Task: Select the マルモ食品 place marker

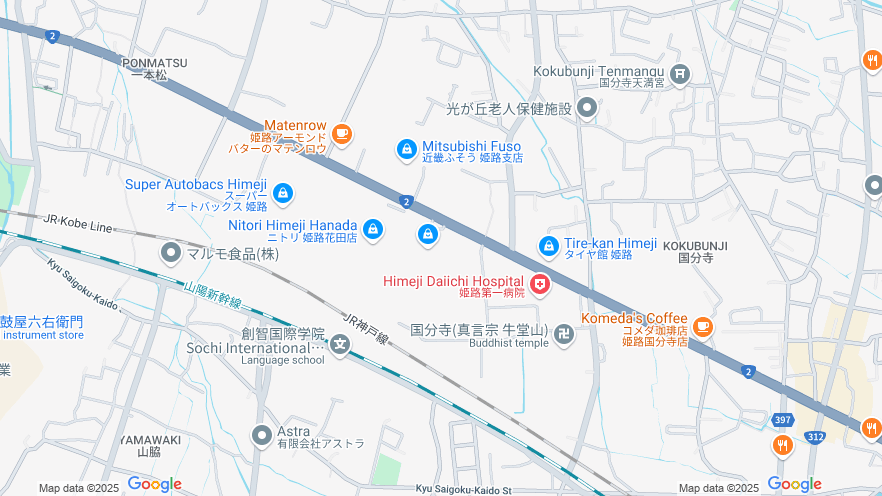Action: coord(171,252)
